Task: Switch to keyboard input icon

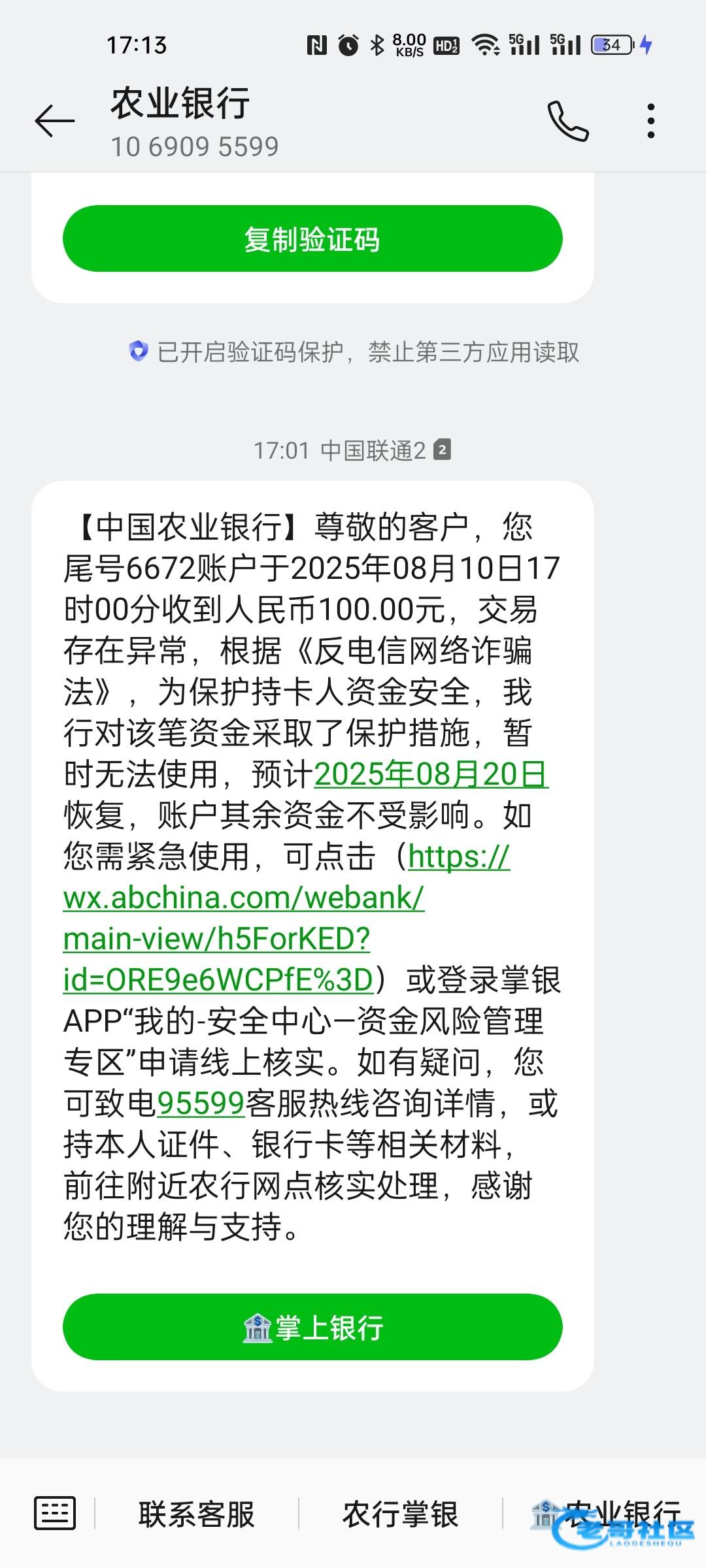Action: coord(55,1513)
